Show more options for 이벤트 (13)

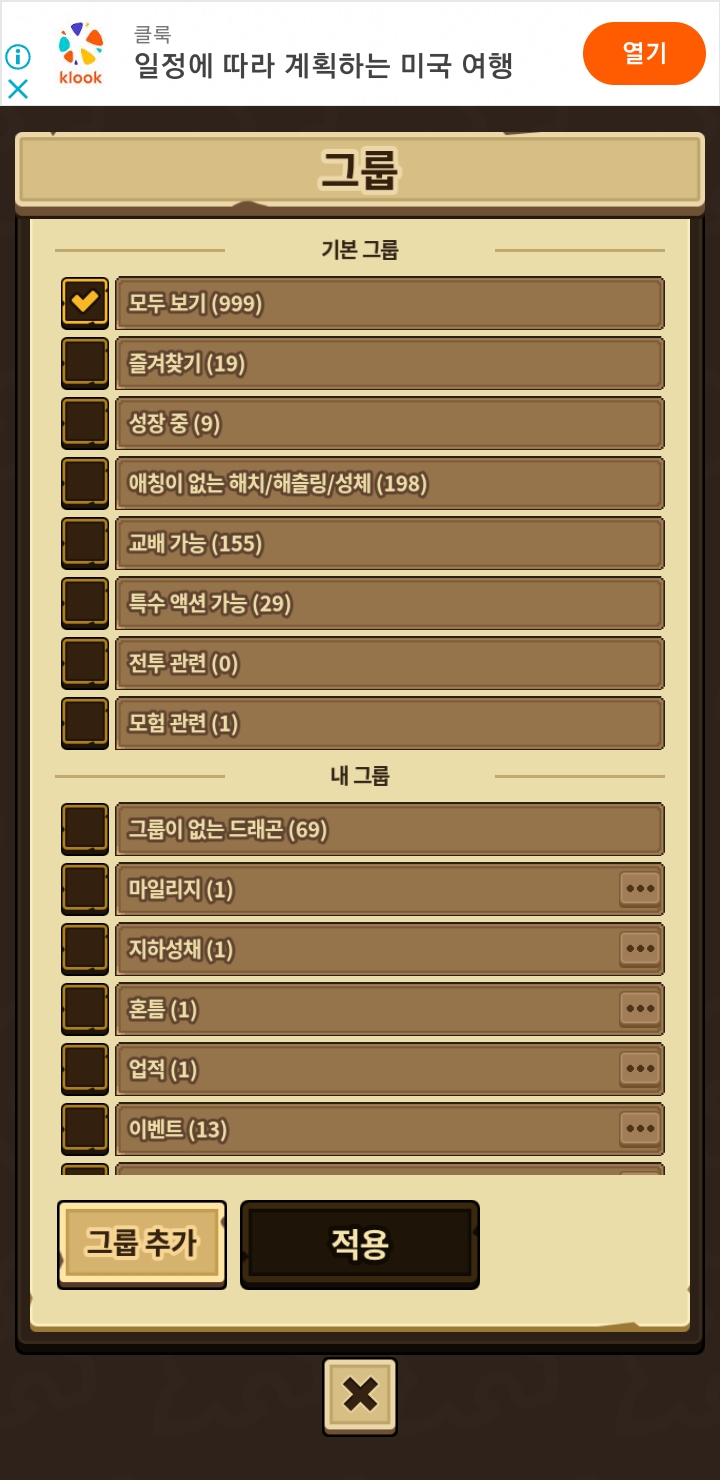639,1128
